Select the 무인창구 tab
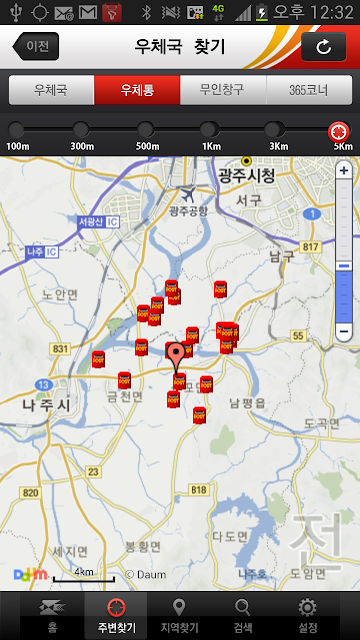The image size is (360, 640). point(223,90)
